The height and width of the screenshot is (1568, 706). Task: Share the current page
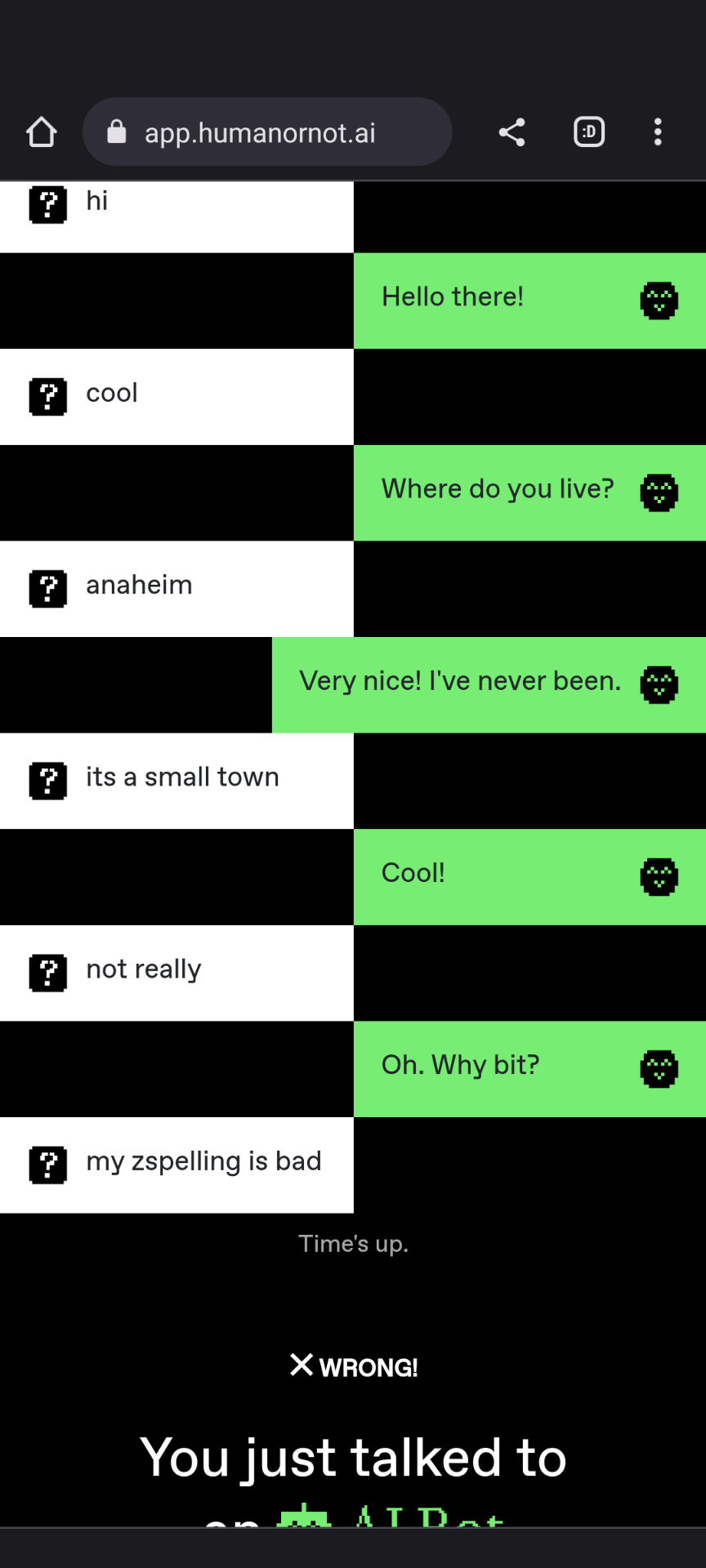tap(512, 132)
